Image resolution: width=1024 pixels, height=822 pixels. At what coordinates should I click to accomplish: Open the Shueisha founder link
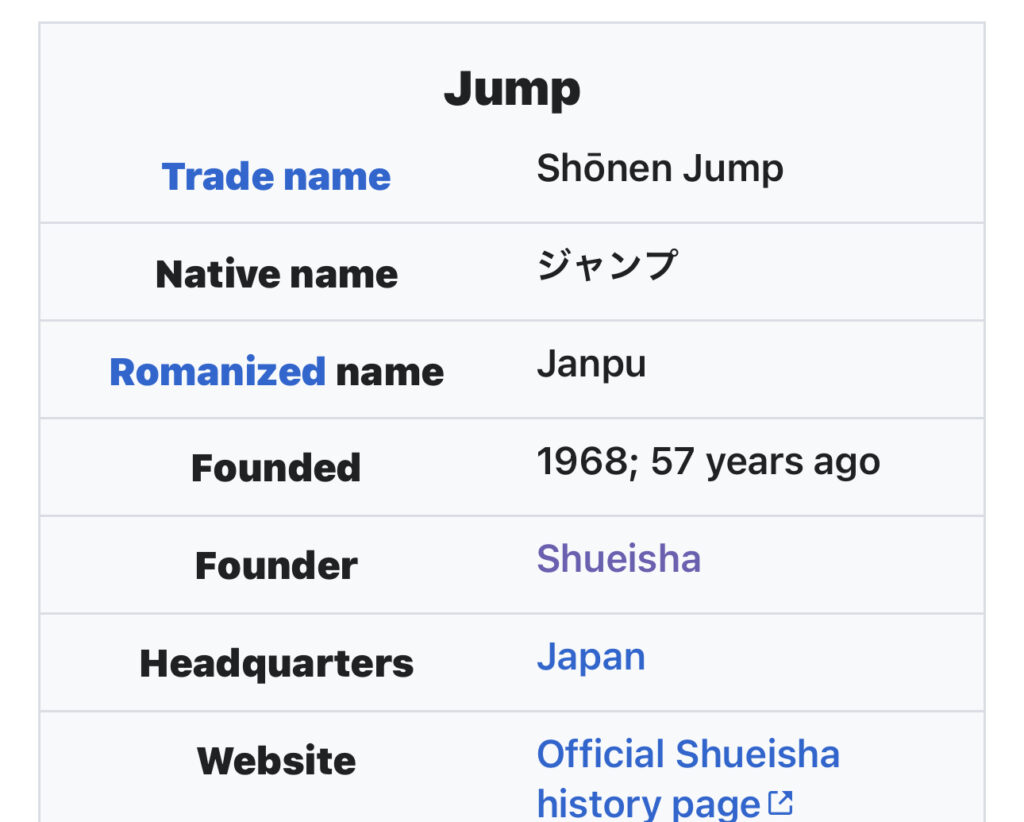618,559
